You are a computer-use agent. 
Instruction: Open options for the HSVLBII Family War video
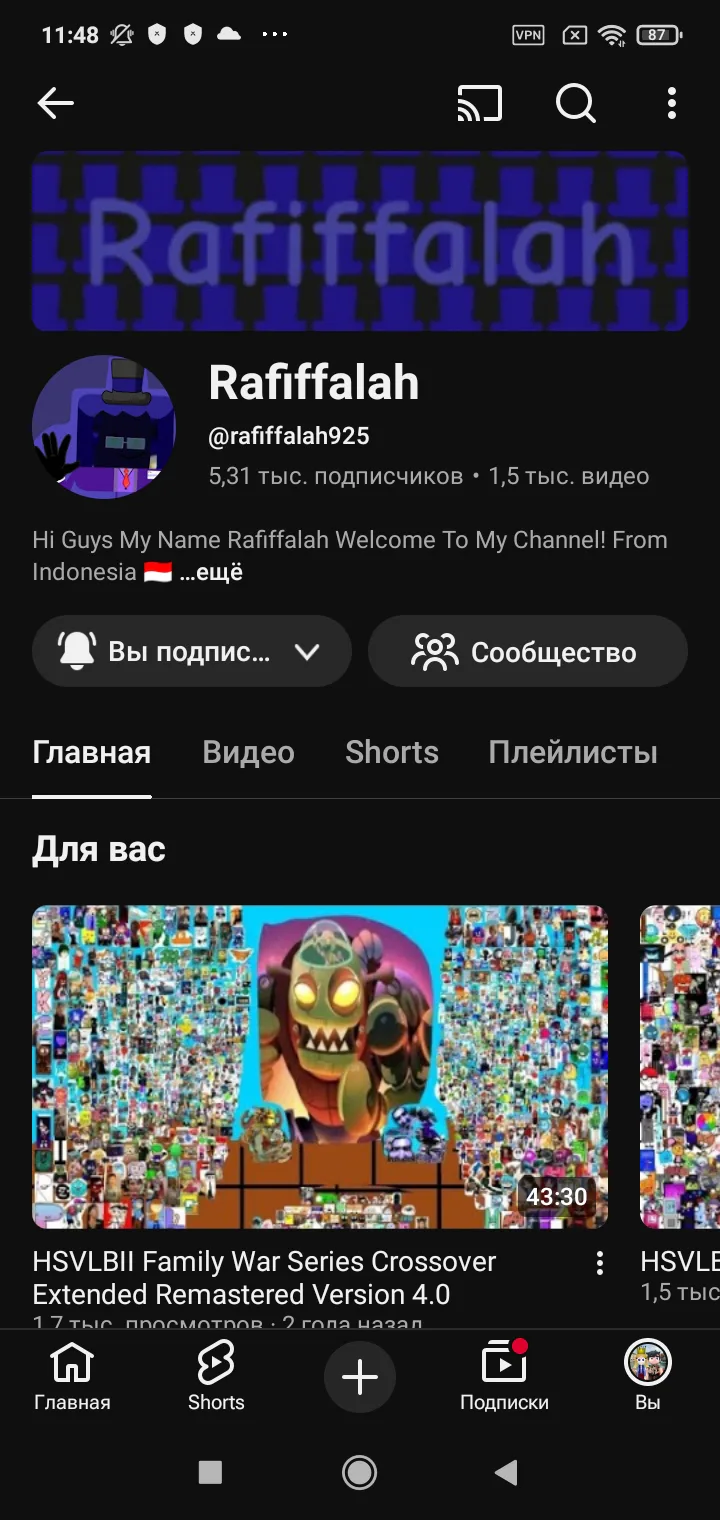pyautogui.click(x=600, y=1263)
